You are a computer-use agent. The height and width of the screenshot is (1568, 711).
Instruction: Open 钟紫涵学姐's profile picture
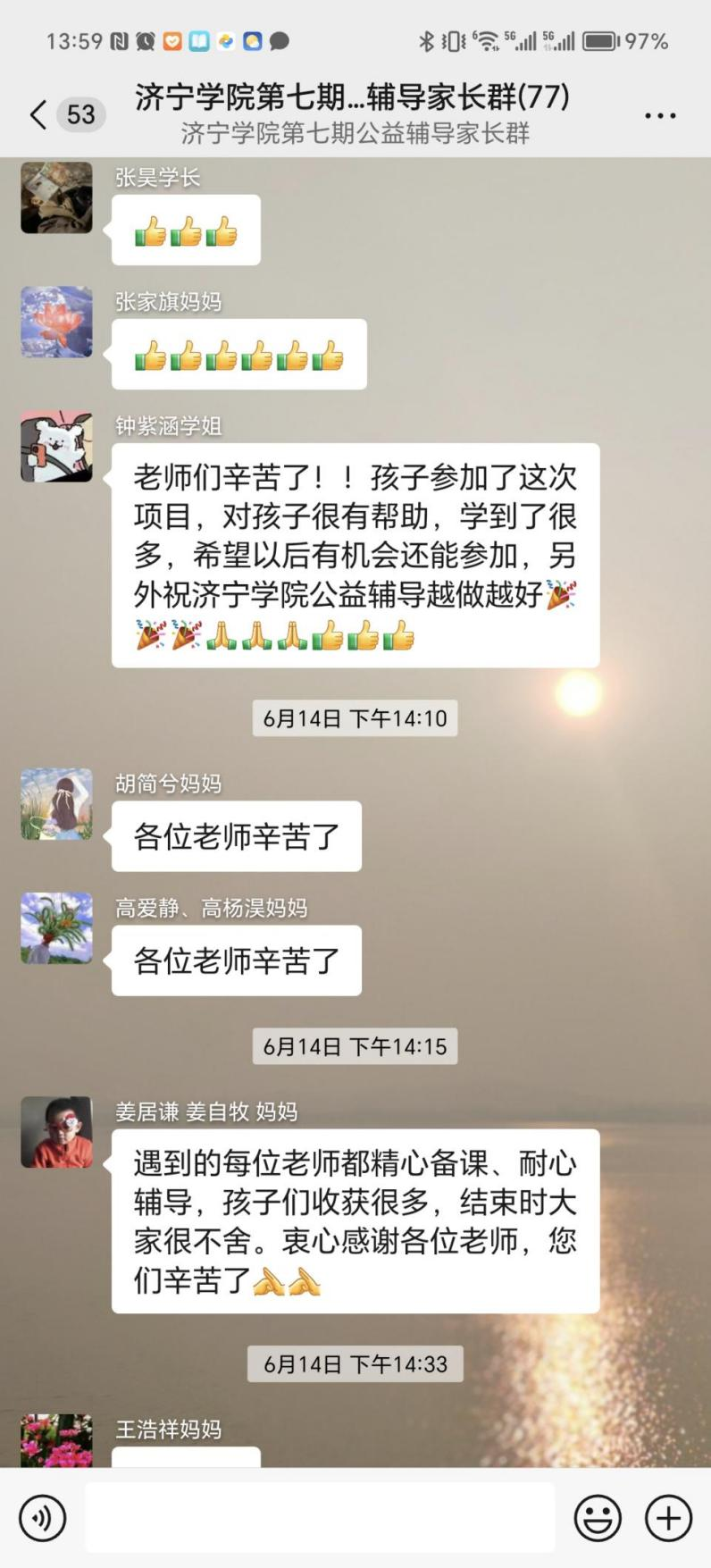56,446
